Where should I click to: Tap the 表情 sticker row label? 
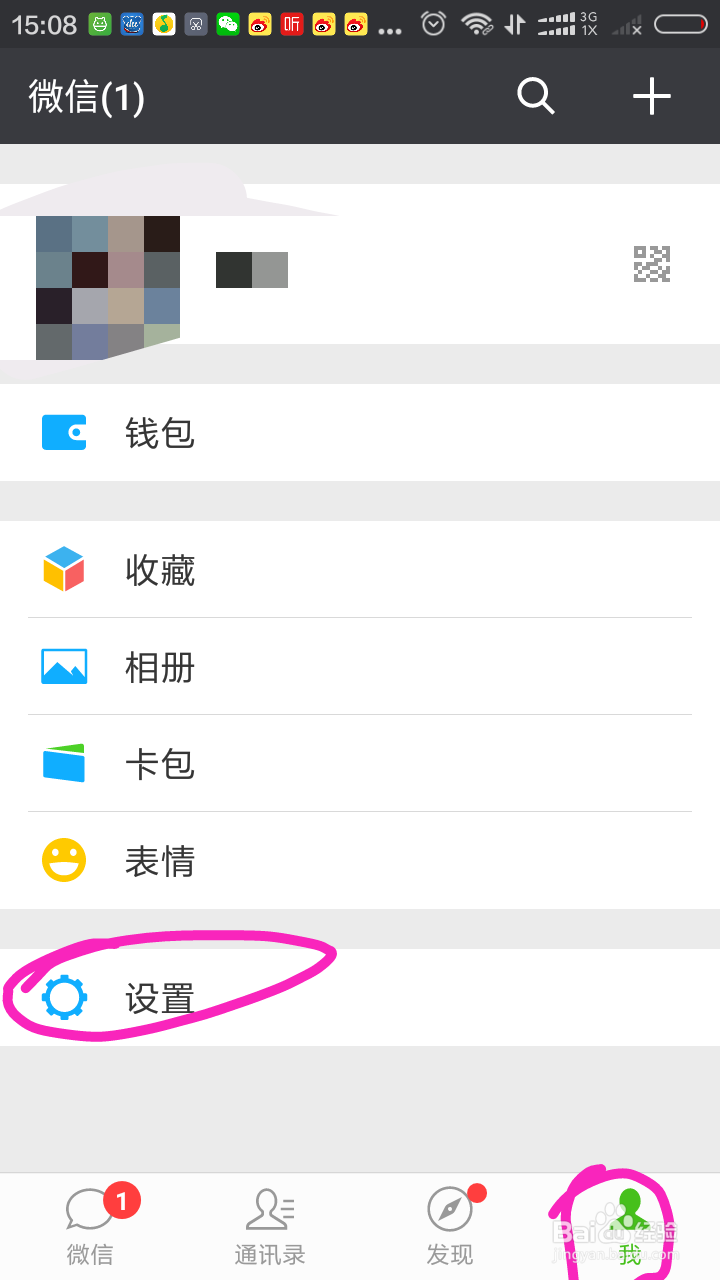(160, 860)
